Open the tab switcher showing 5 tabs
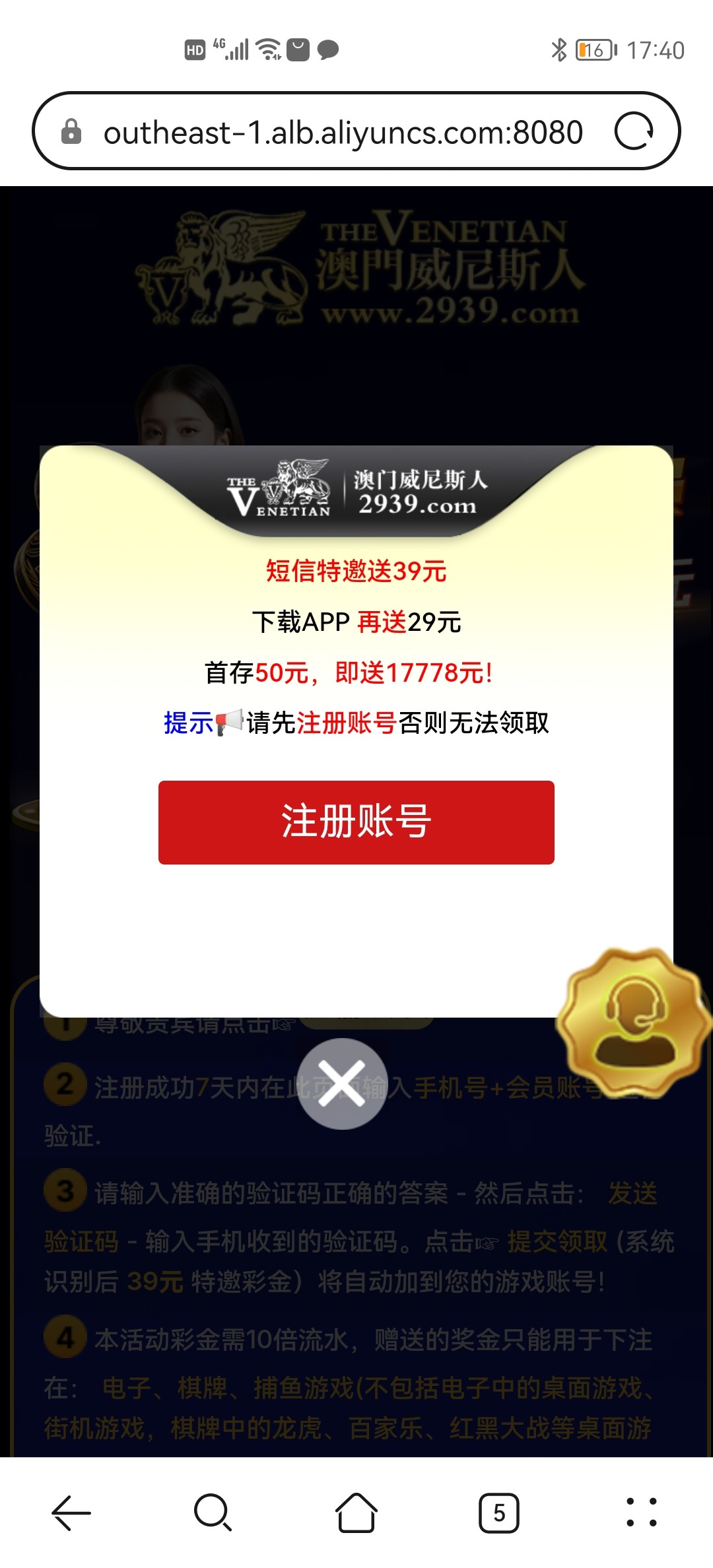713x1568 pixels. click(x=499, y=1512)
